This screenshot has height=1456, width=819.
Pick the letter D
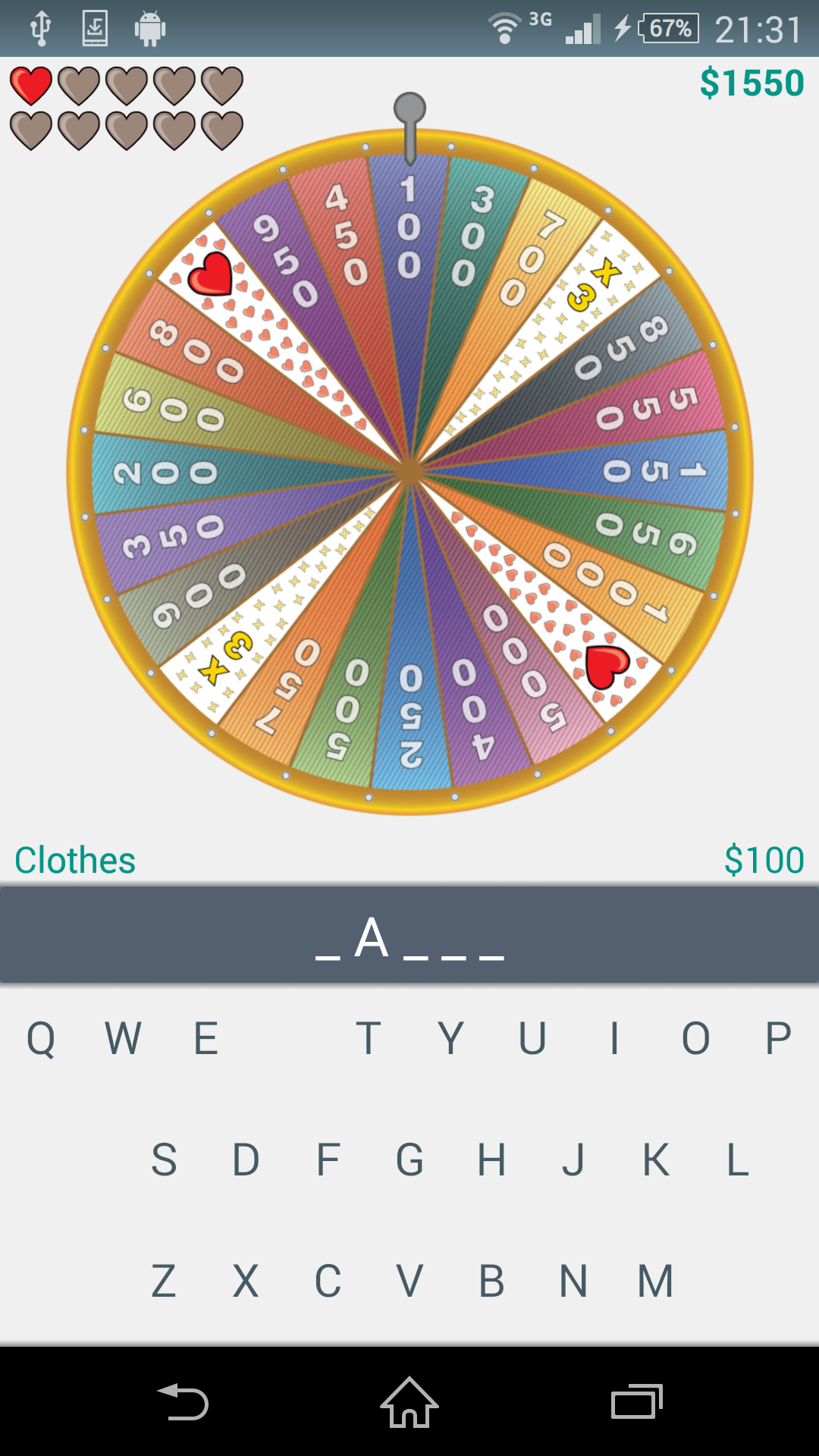click(246, 1159)
